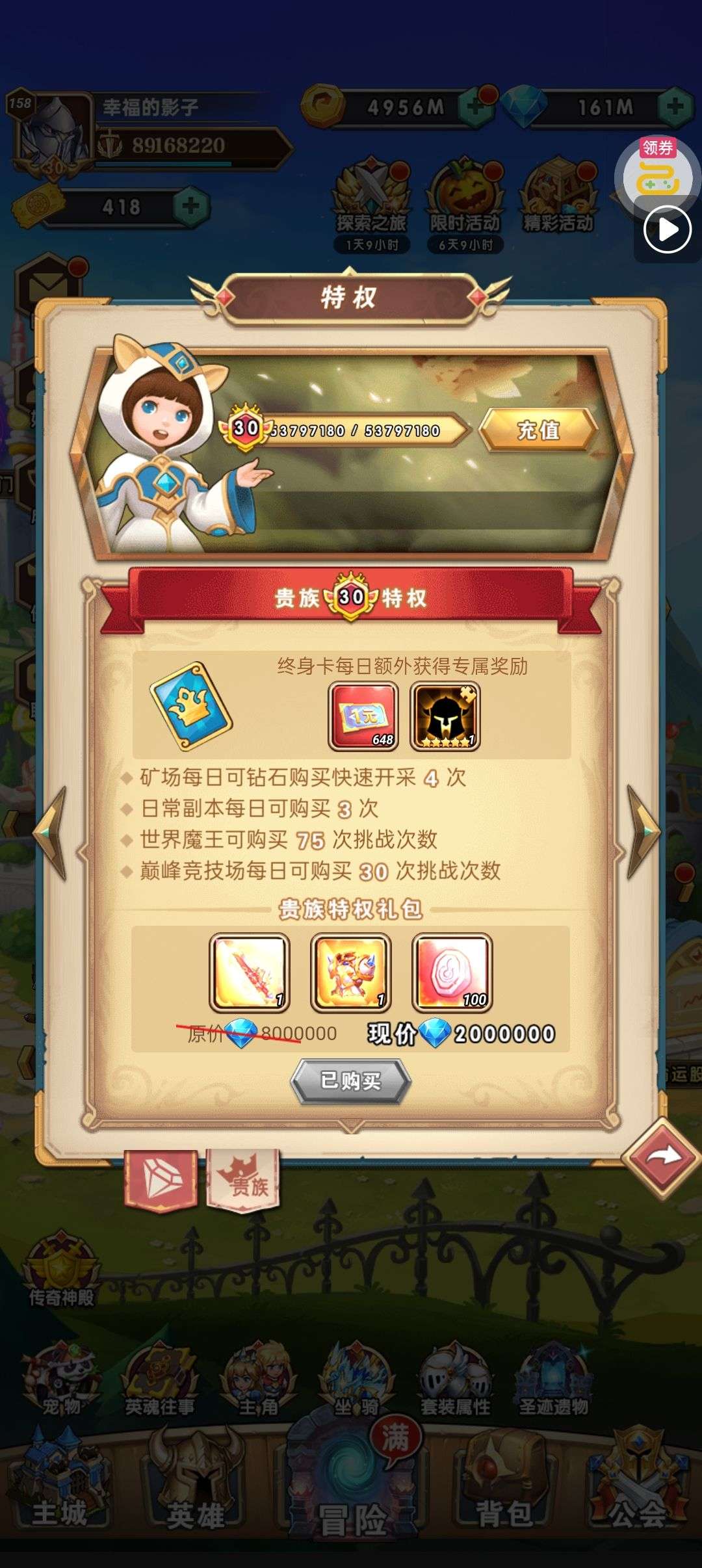
Task: Switch to the diamond tab
Action: coord(161,1180)
